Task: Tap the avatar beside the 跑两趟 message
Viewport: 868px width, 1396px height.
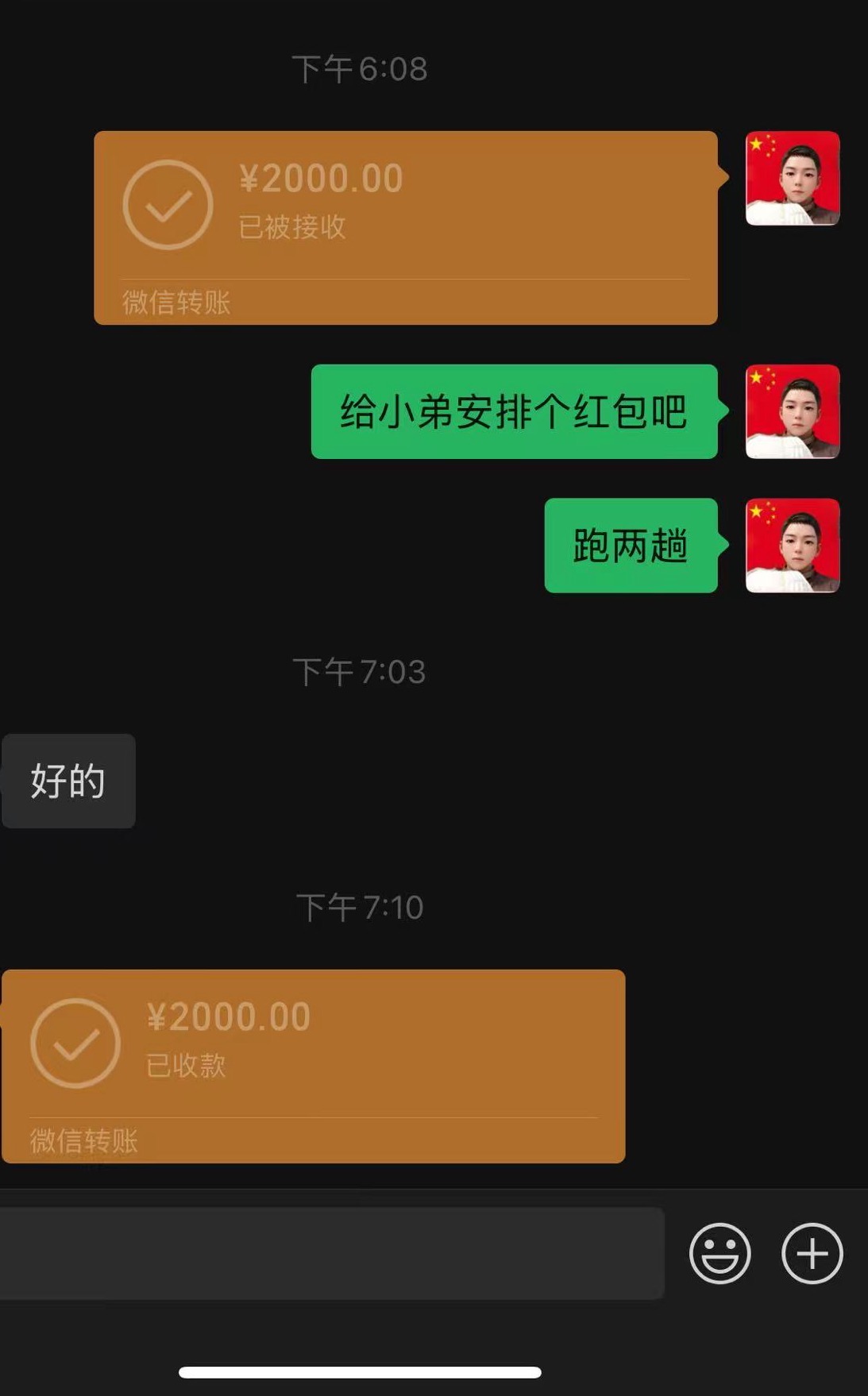Action: pos(792,546)
